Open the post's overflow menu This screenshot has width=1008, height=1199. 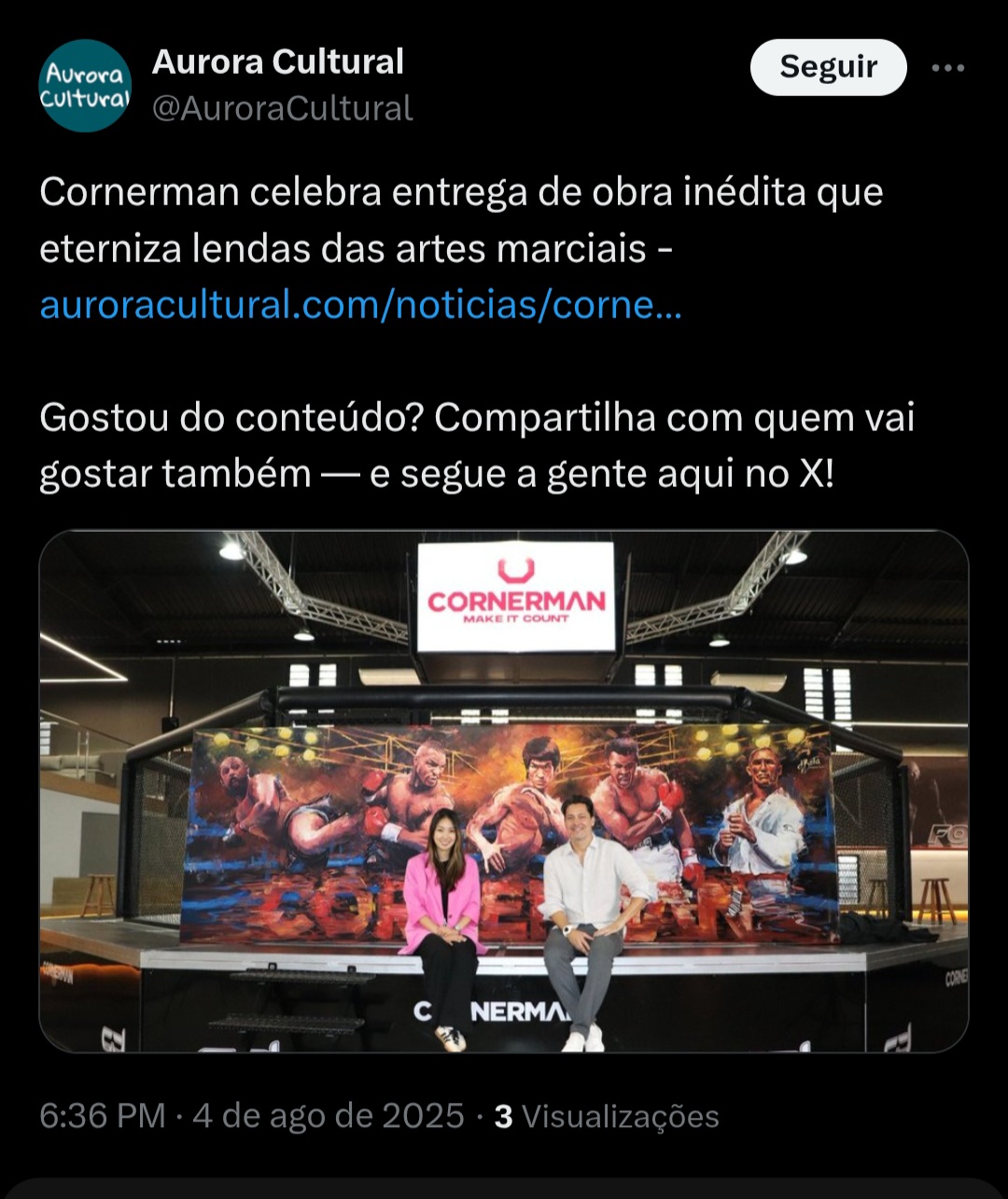tap(948, 68)
